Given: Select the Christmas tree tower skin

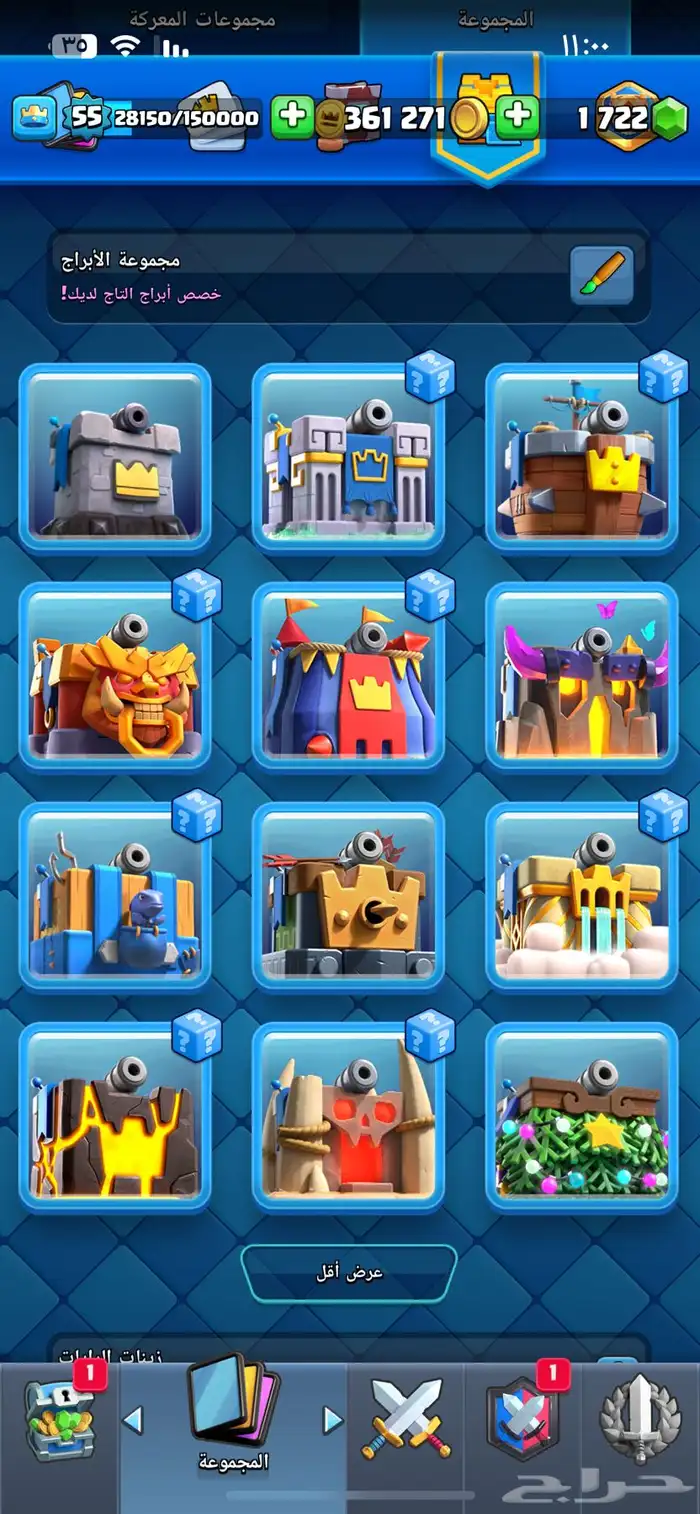Looking at the screenshot, I should [581, 1117].
